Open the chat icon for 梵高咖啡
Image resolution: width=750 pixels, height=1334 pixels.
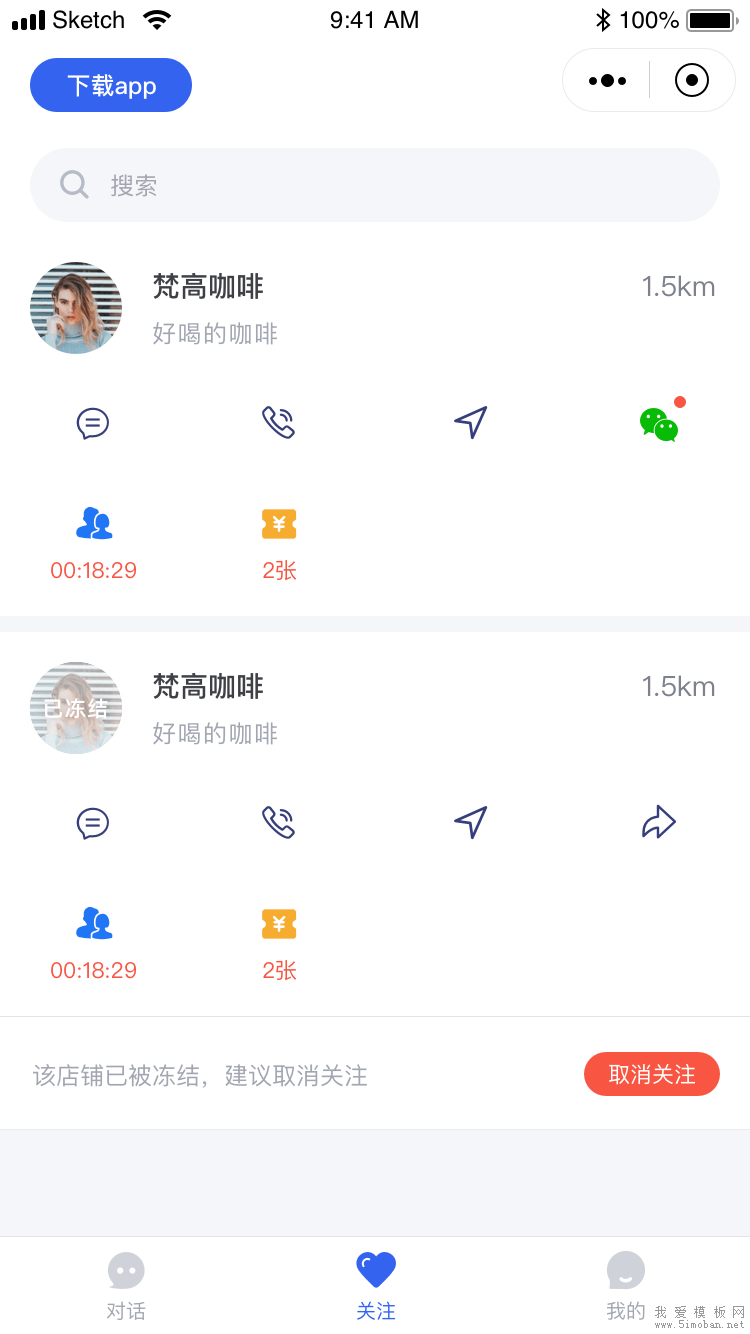93,422
